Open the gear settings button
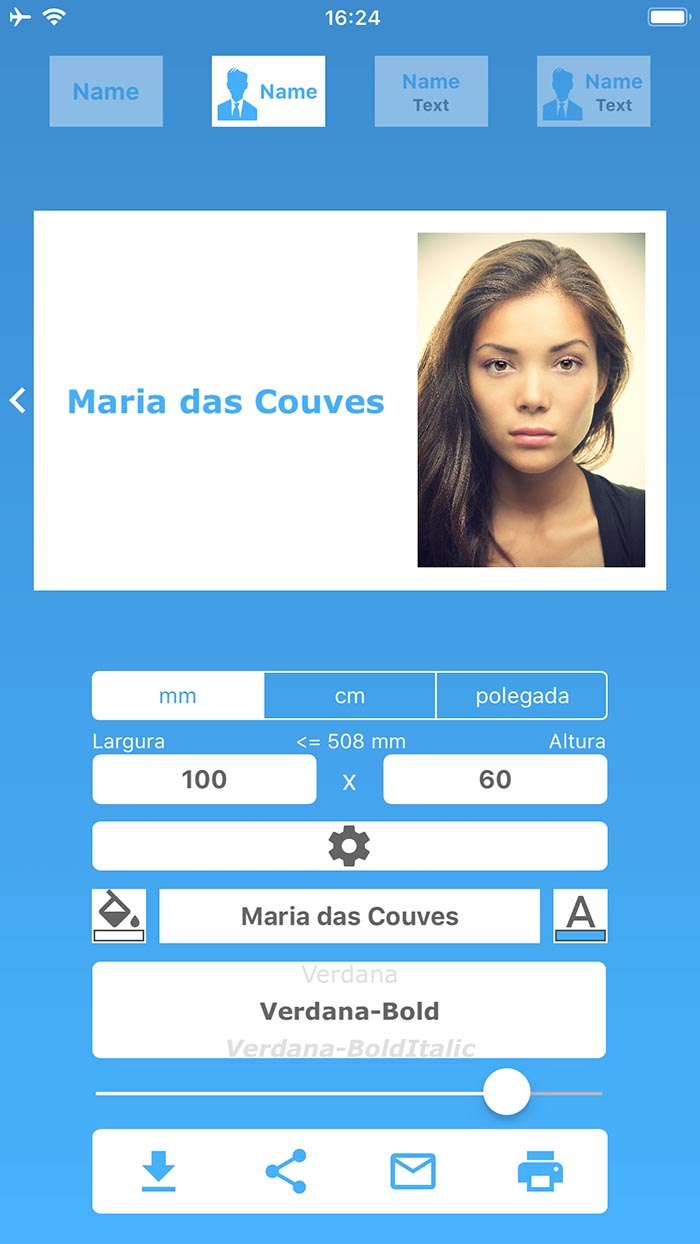 click(350, 846)
